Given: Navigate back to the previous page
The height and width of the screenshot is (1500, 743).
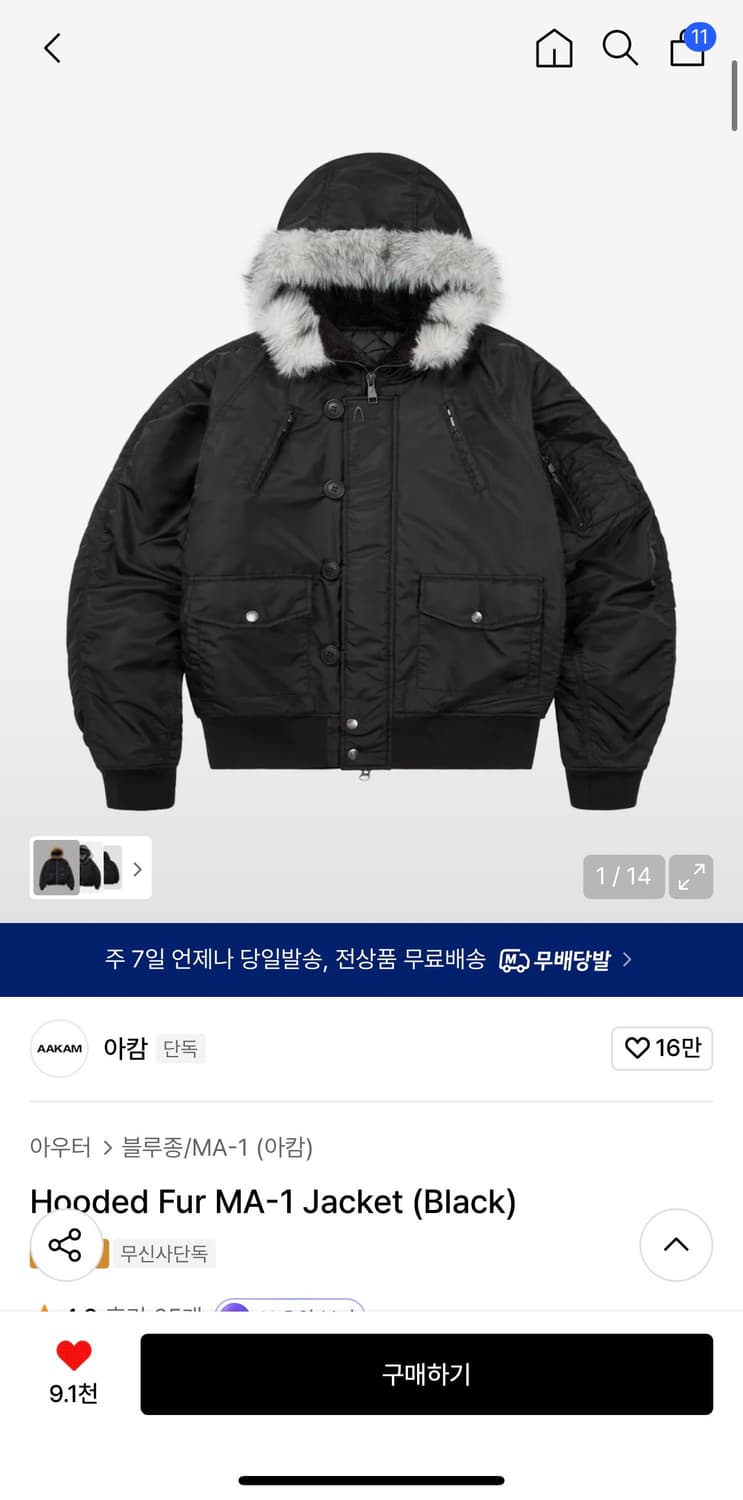Looking at the screenshot, I should tap(51, 47).
